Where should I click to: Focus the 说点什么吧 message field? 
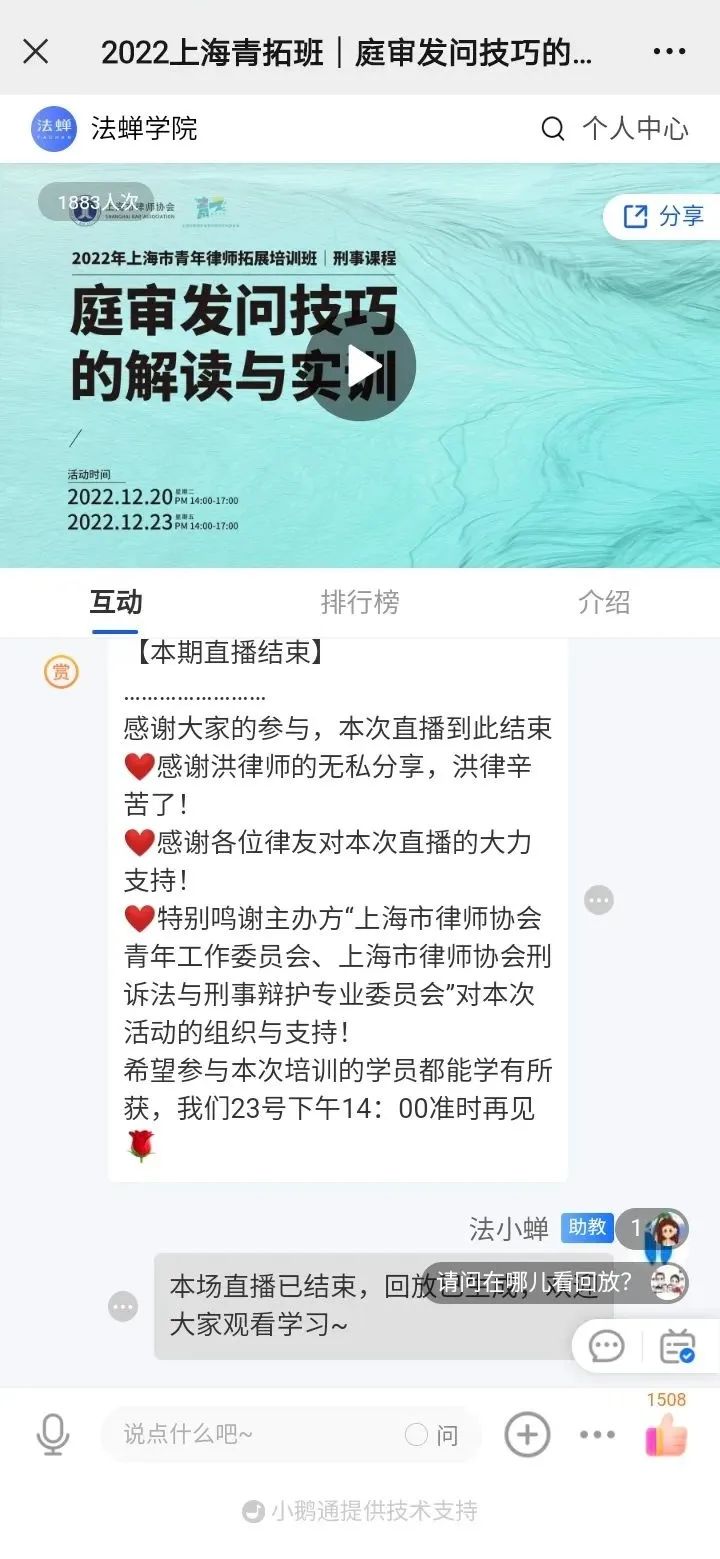click(x=250, y=1435)
